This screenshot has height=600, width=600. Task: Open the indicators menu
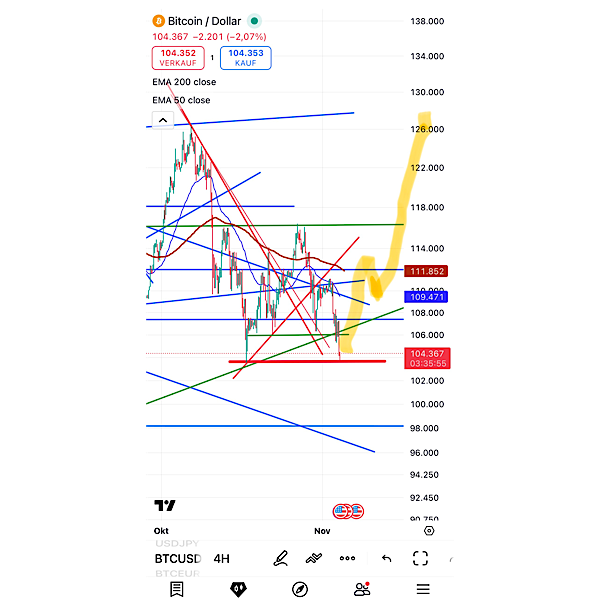314,558
